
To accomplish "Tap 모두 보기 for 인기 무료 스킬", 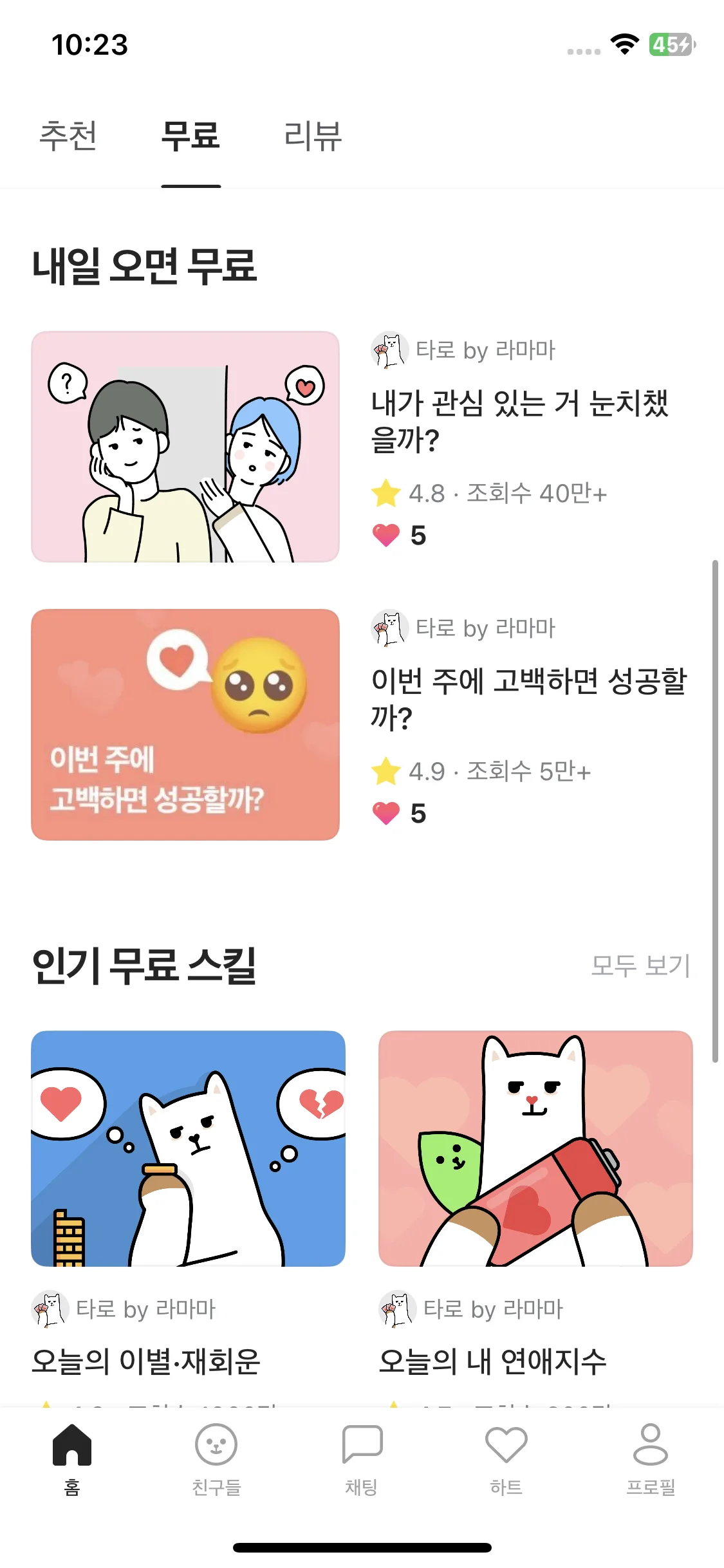I will coord(640,966).
